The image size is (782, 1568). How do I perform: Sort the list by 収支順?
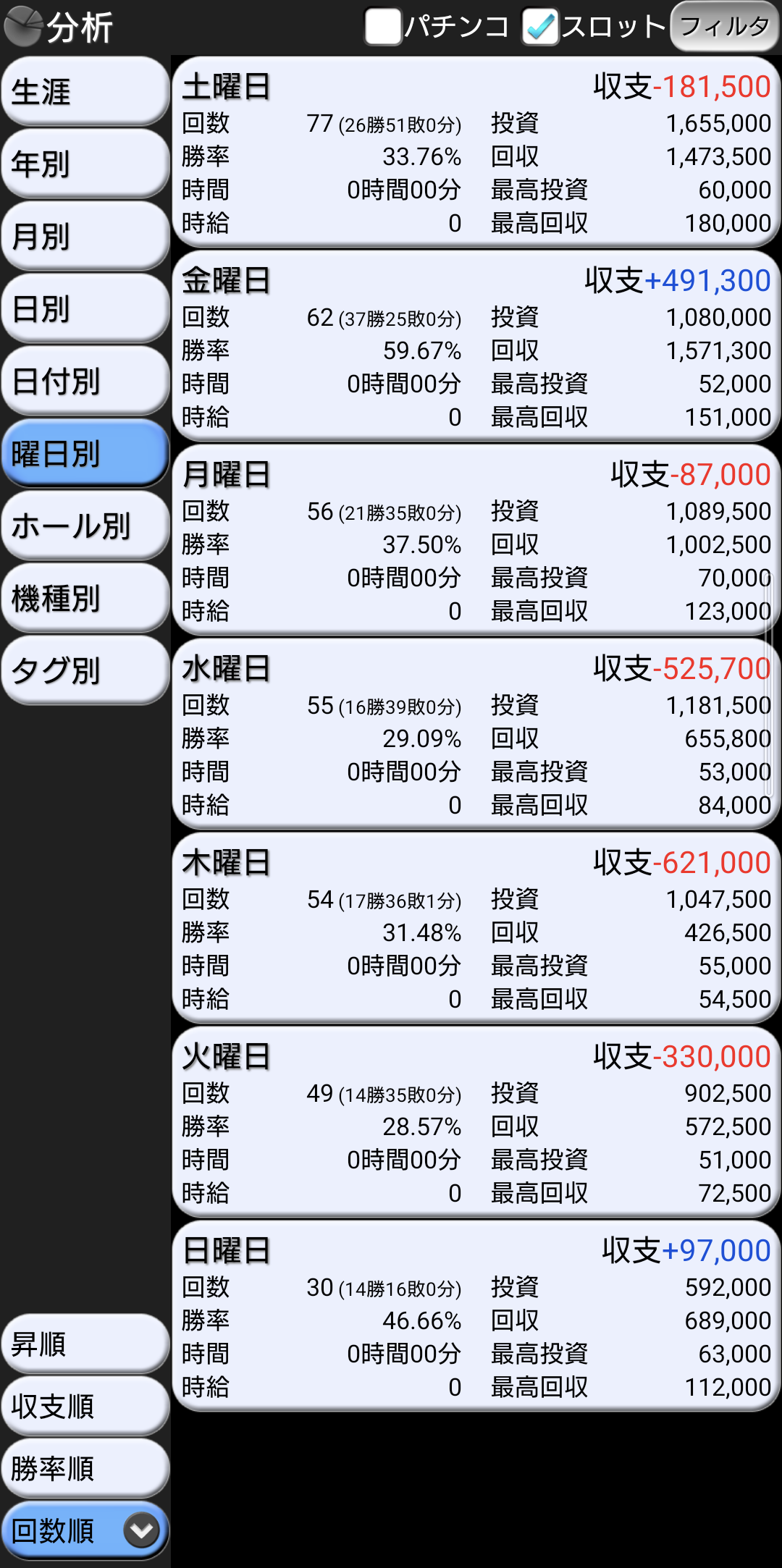click(85, 1407)
